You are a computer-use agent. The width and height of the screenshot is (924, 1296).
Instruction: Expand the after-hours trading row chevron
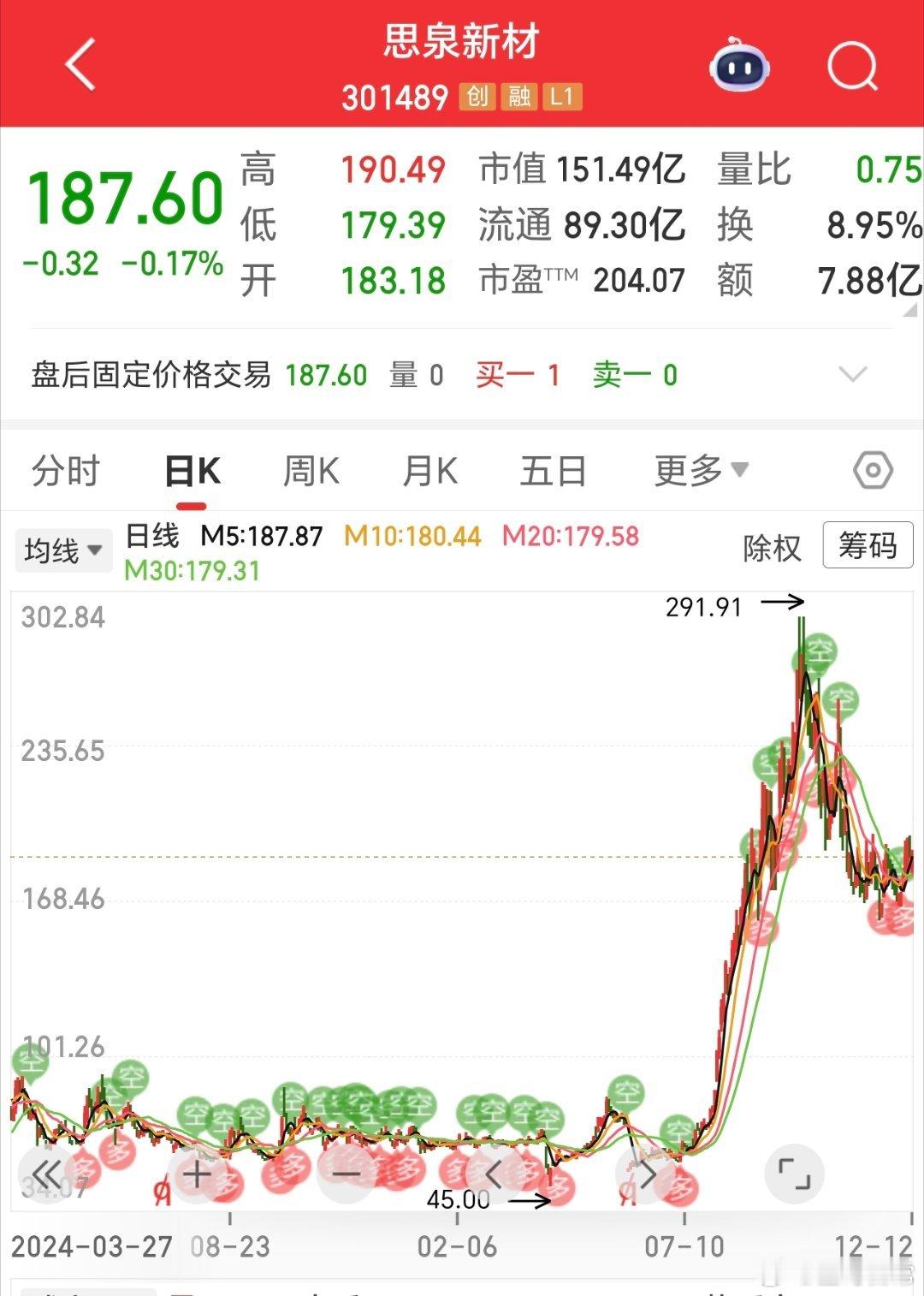coord(851,374)
